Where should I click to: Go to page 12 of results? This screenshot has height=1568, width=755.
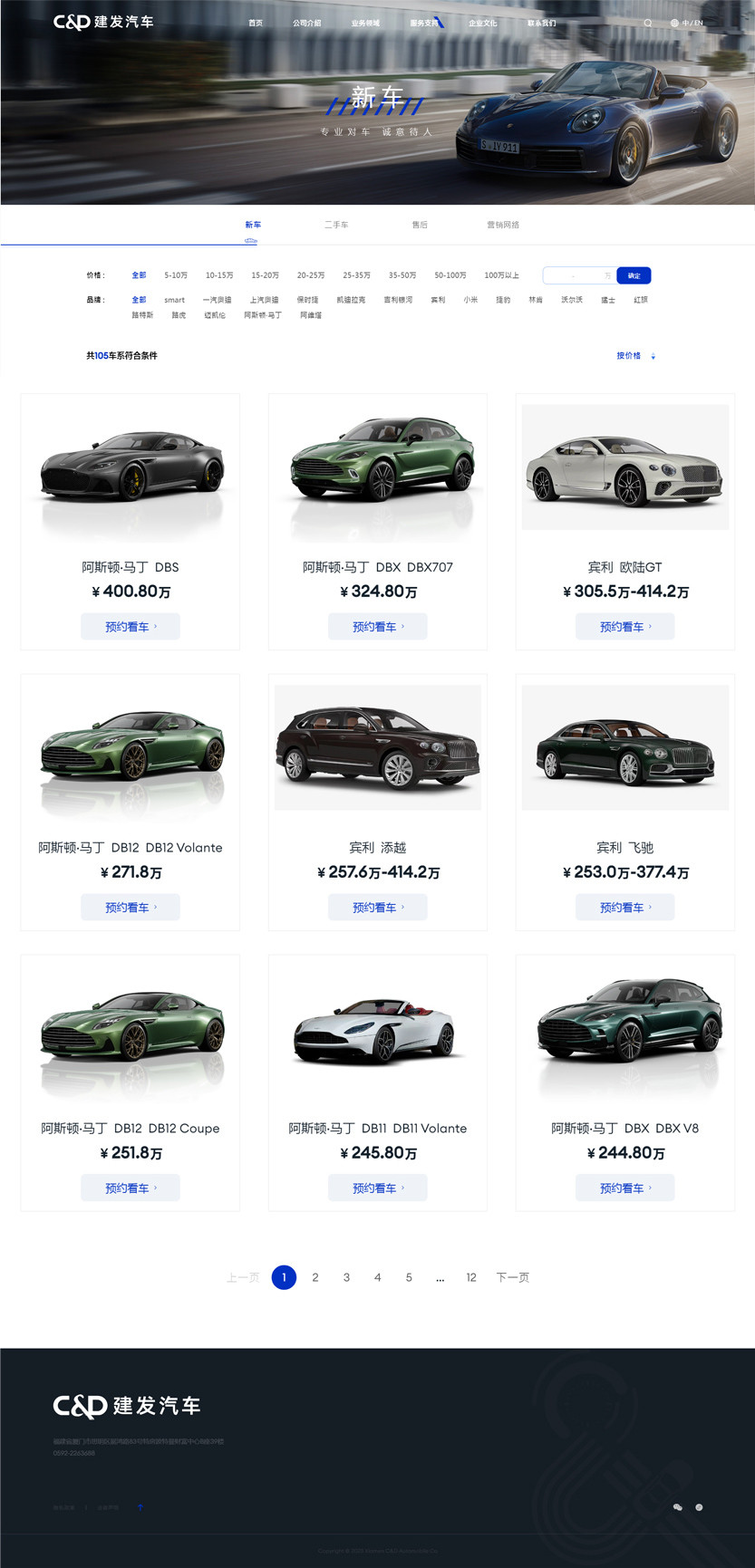pos(471,1277)
